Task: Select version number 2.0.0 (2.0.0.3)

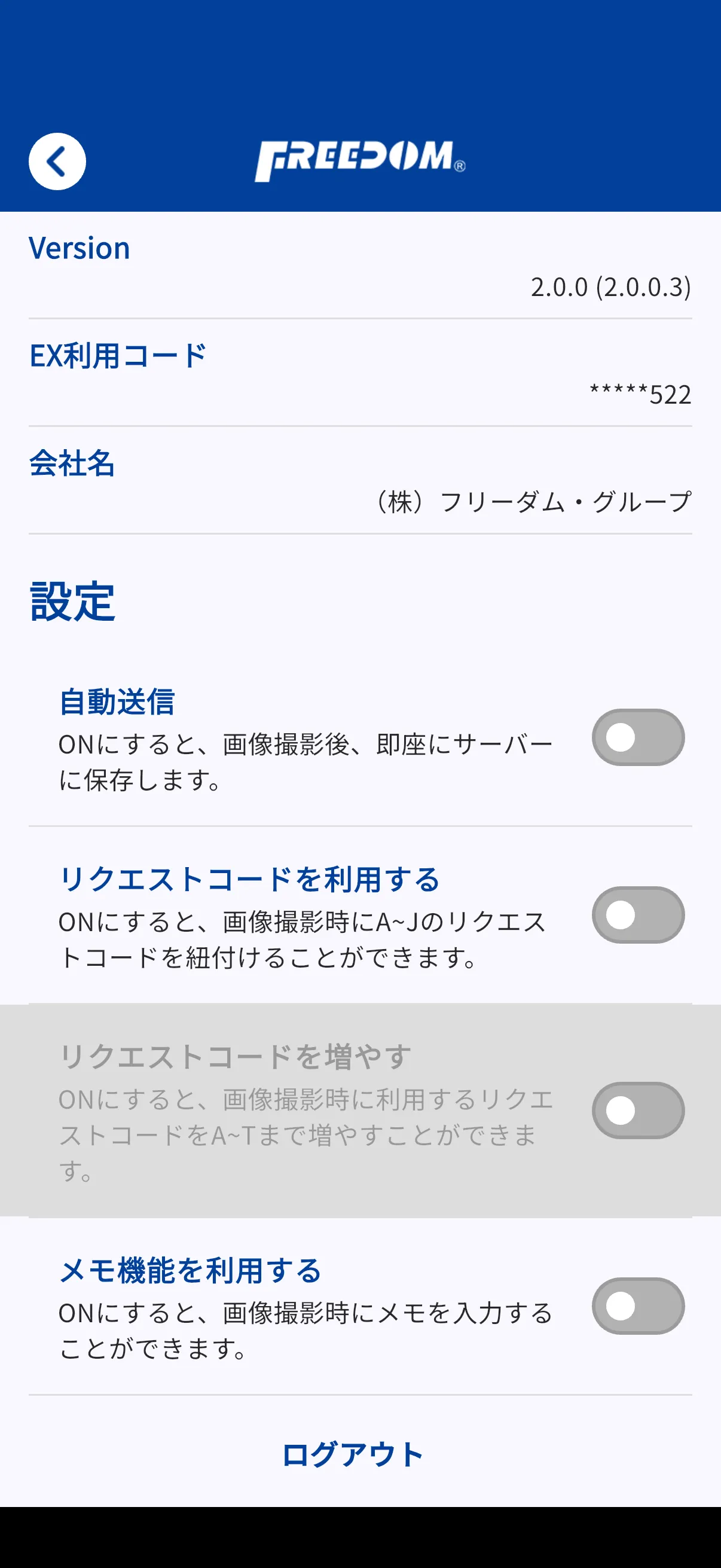Action: coord(610,288)
